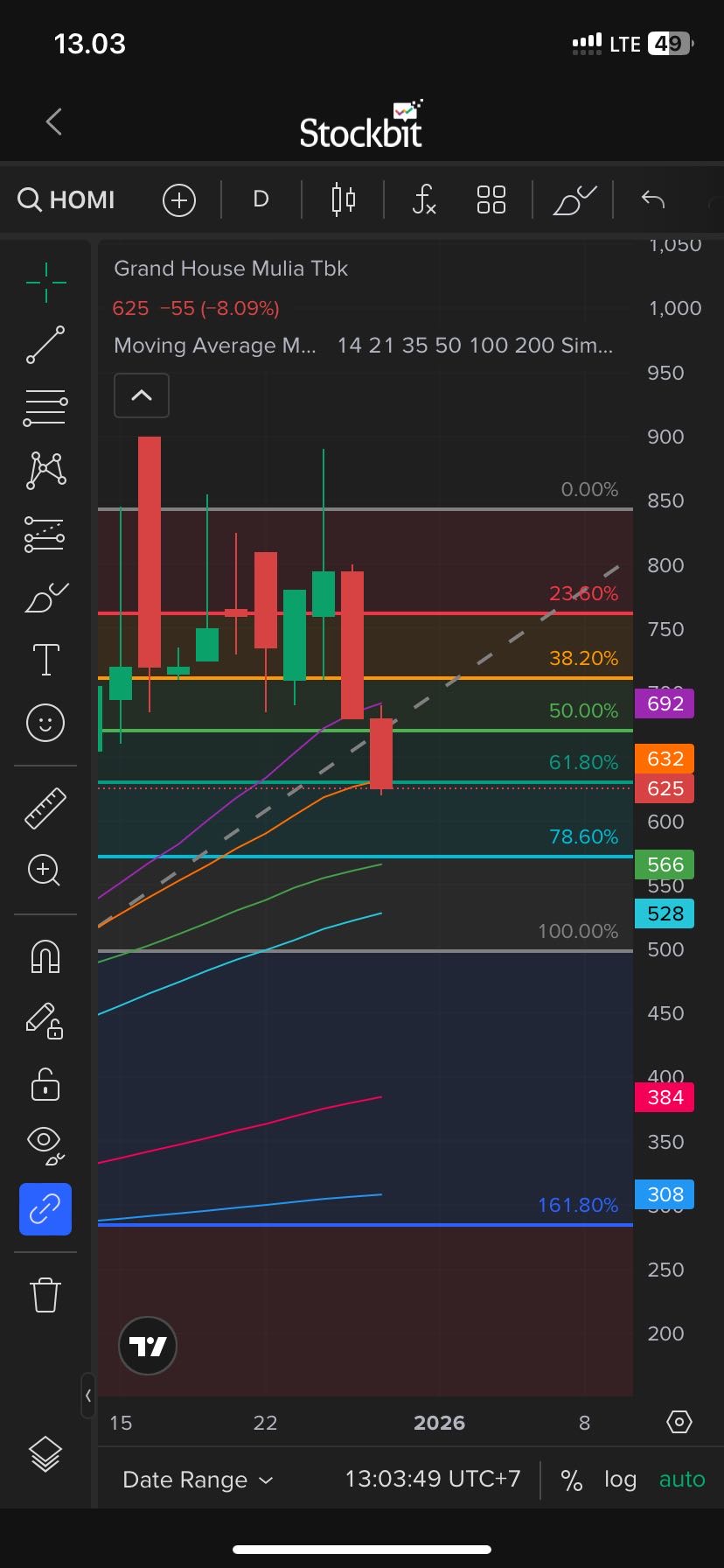
Task: Toggle the magnet snapping mode
Action: click(x=45, y=956)
